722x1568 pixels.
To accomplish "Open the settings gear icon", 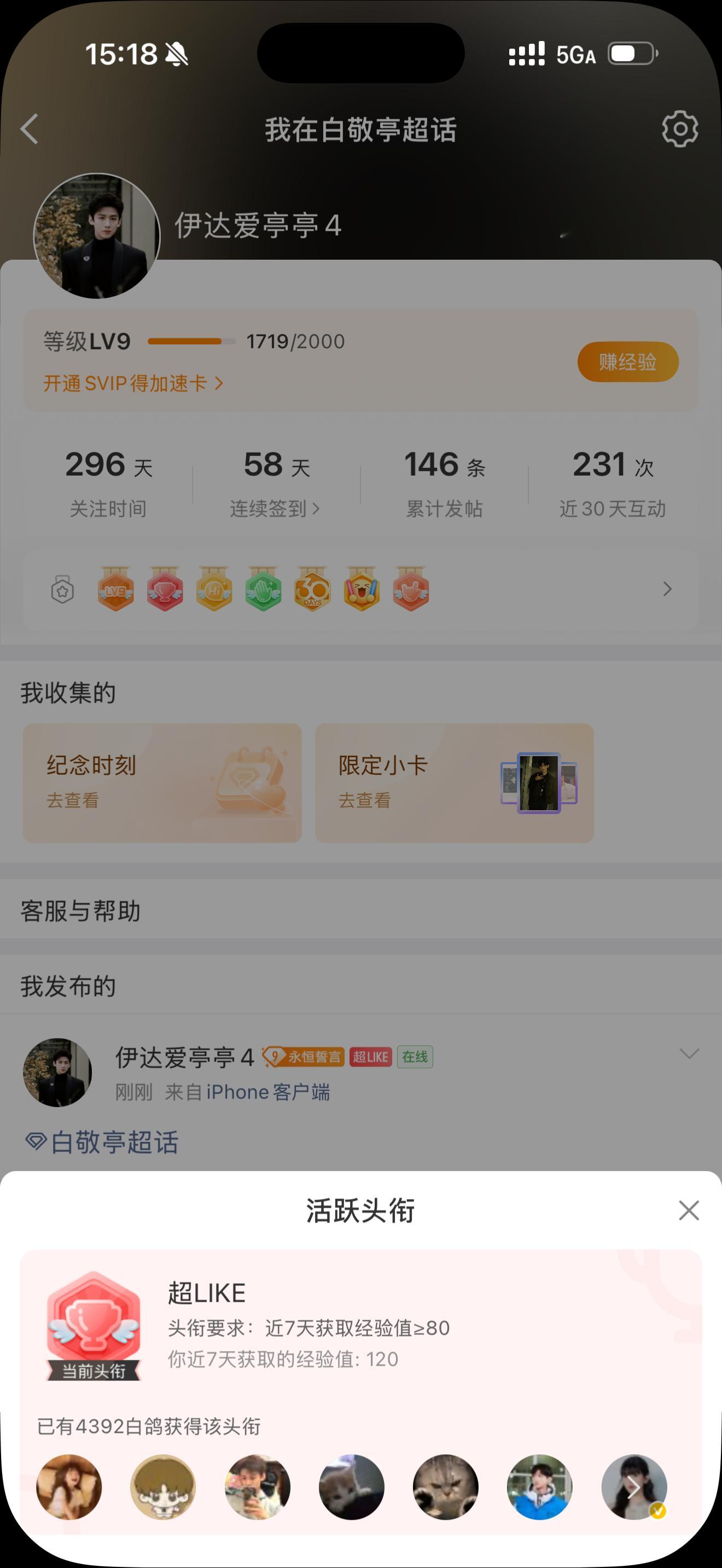I will 679,129.
